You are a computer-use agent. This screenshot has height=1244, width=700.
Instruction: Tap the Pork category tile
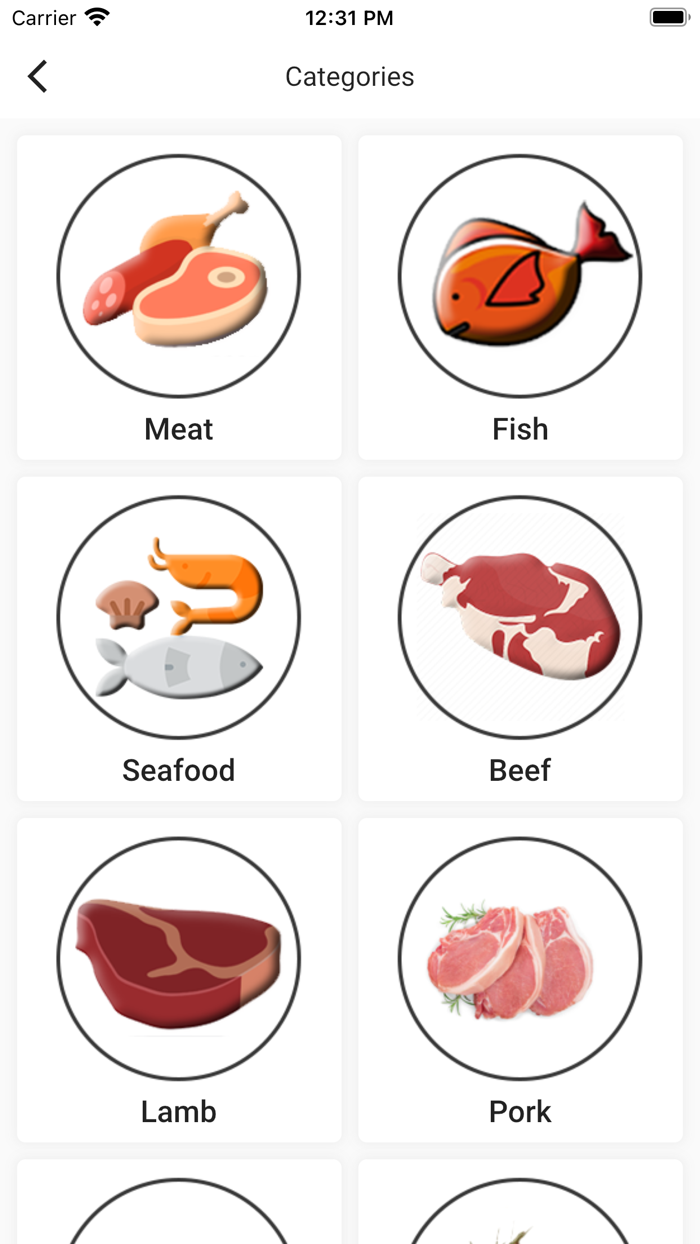point(520,979)
